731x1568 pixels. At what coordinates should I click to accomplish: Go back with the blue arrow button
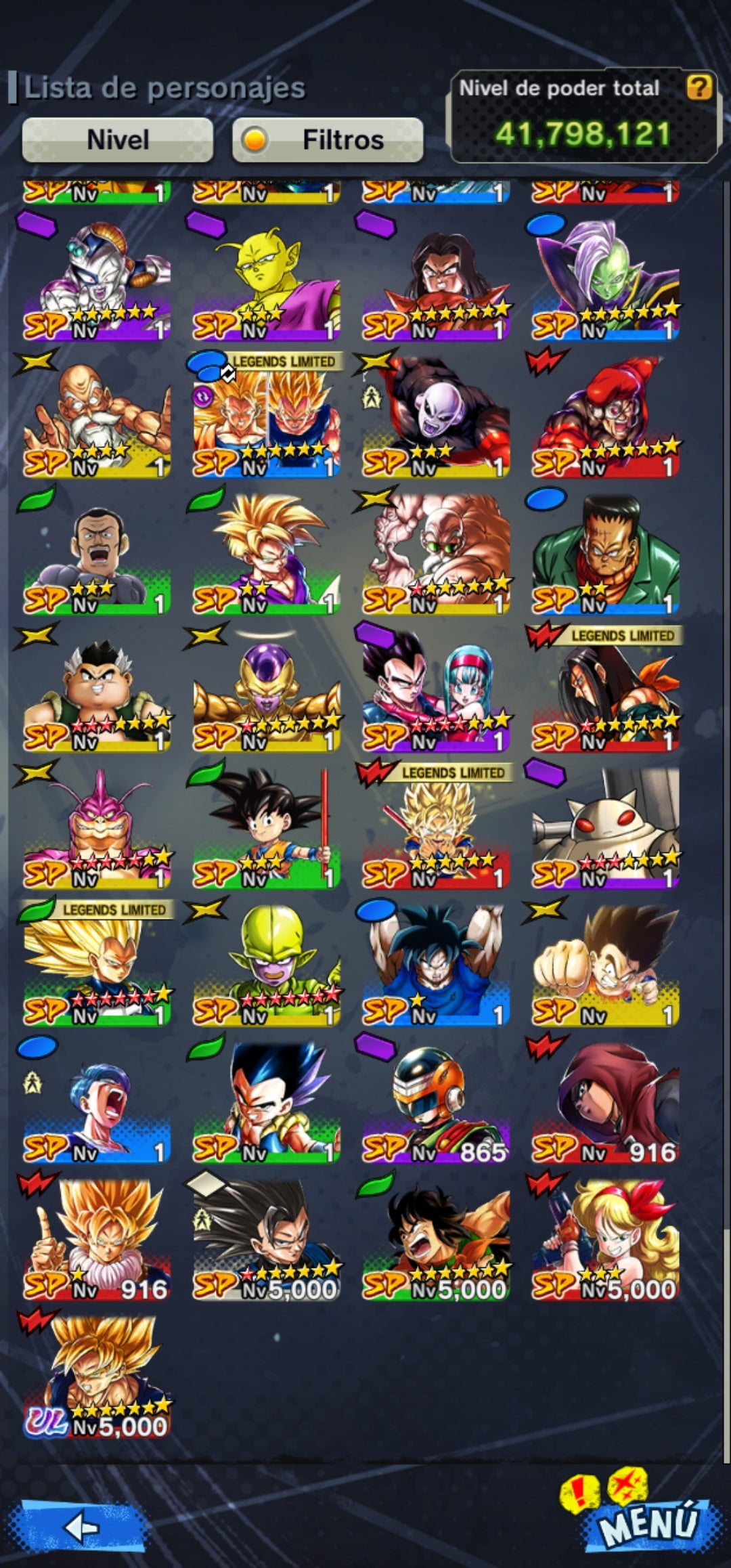click(x=82, y=1527)
